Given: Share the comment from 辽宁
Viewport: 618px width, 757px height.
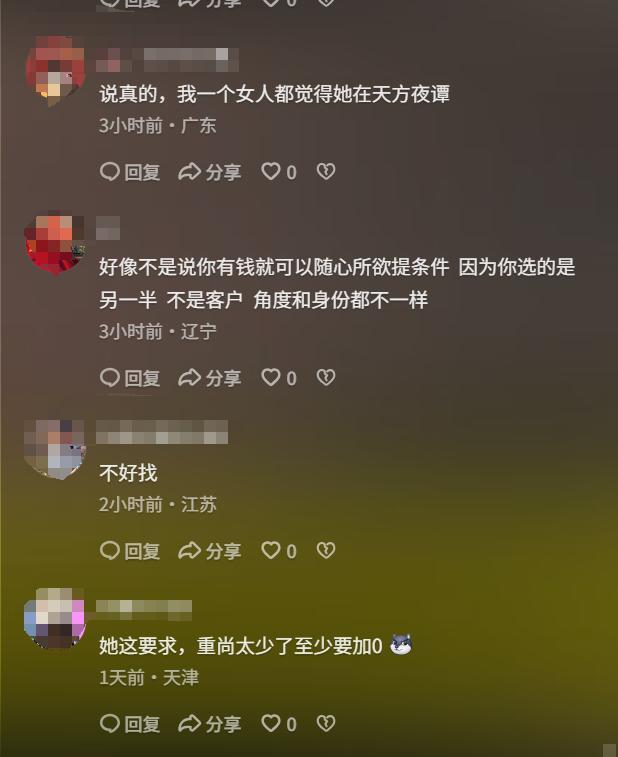Looking at the screenshot, I should (210, 378).
